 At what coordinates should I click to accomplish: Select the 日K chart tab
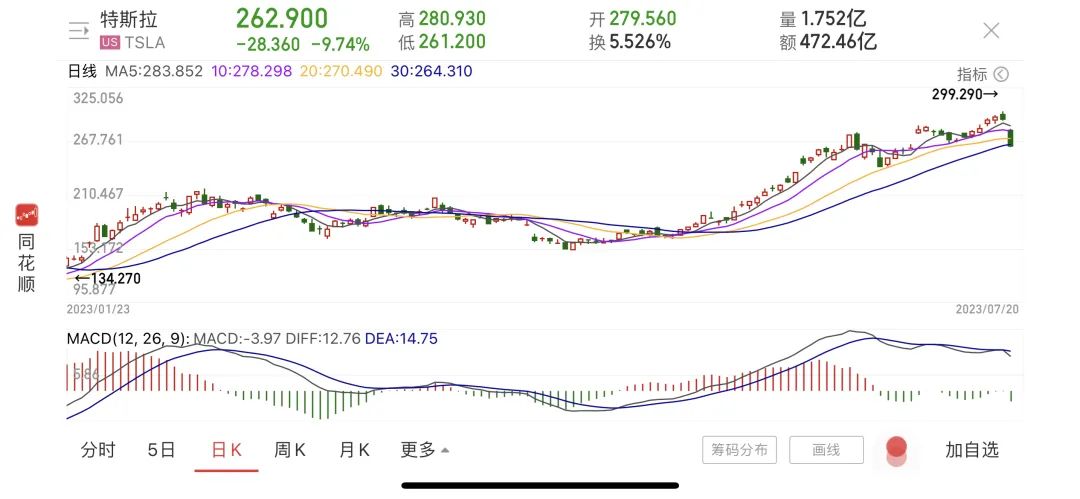[x=226, y=450]
